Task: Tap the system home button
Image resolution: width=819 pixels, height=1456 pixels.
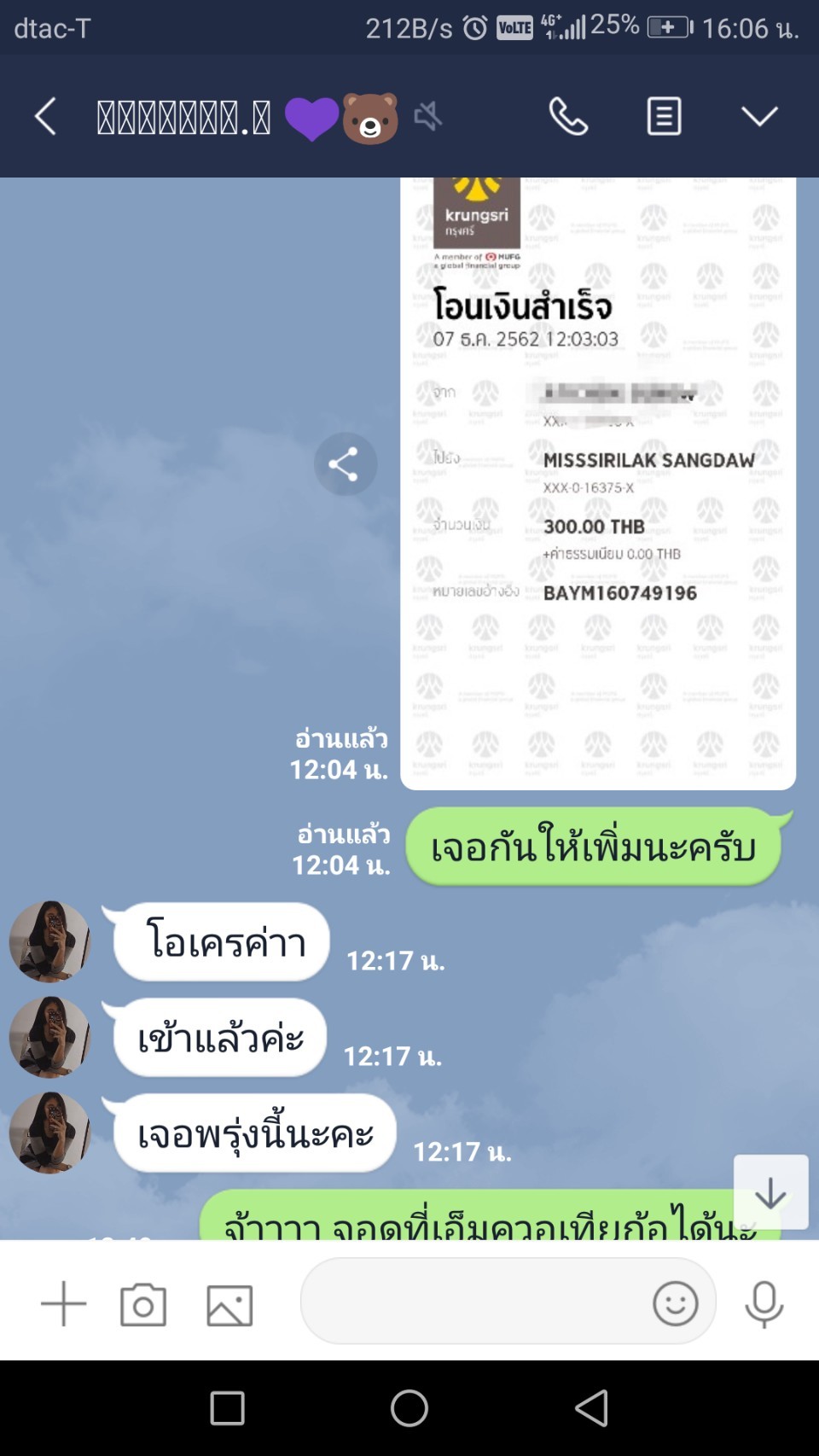Action: [x=409, y=1408]
